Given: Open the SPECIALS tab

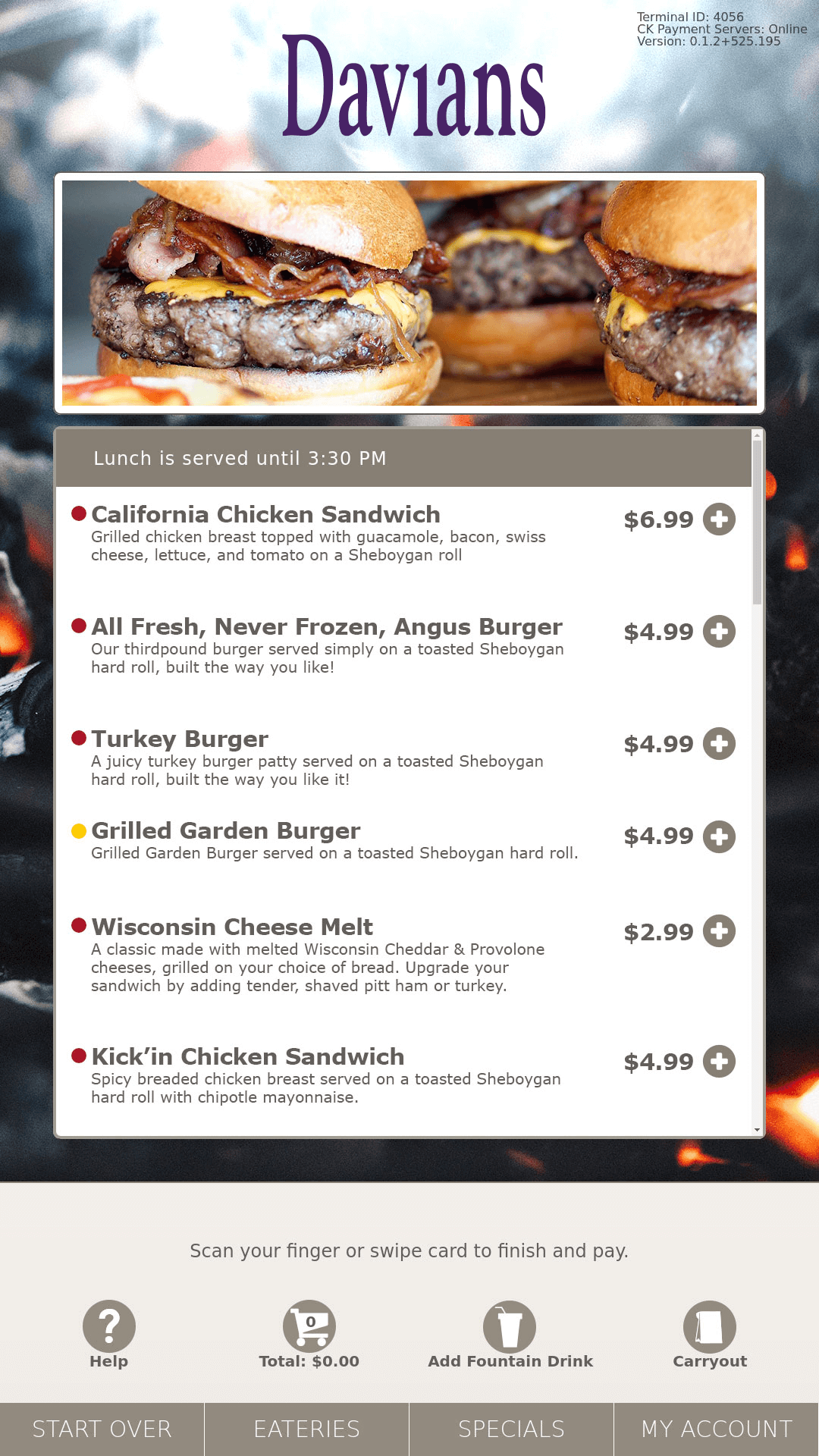Looking at the screenshot, I should (x=512, y=1429).
